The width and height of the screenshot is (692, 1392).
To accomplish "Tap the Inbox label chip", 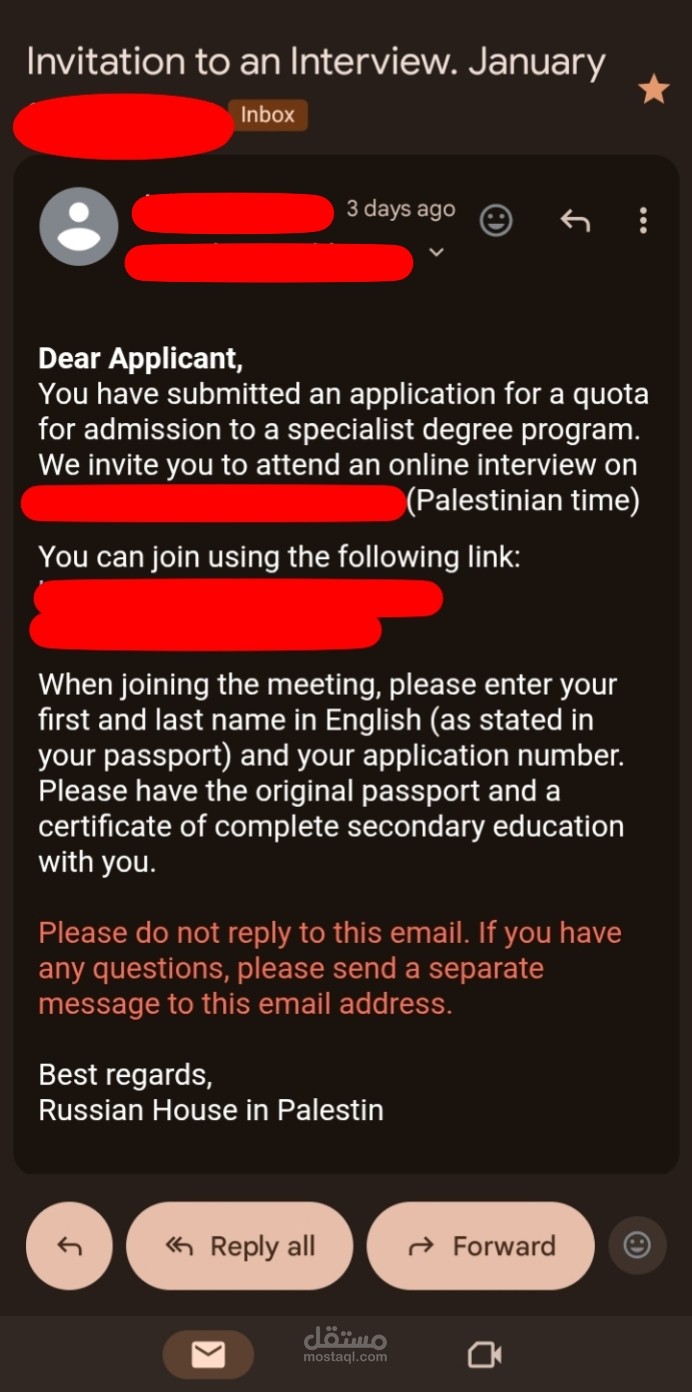I will coord(267,115).
